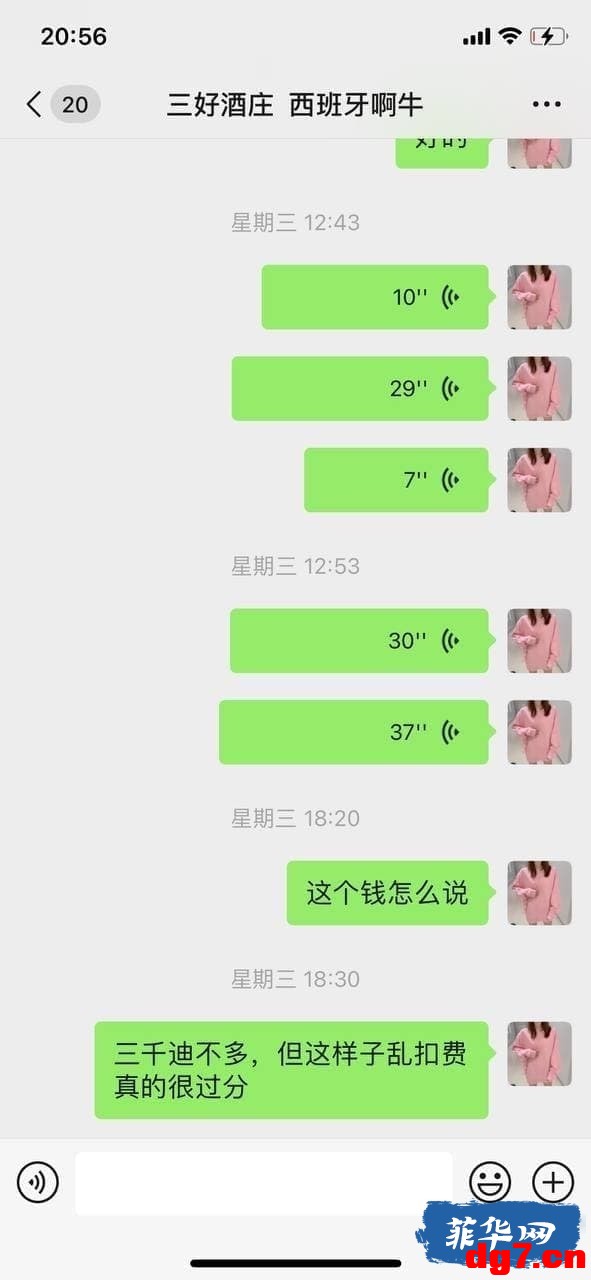The image size is (591, 1280).
Task: Tap the avatar beside the 这个钱怎么说 message
Action: click(540, 893)
